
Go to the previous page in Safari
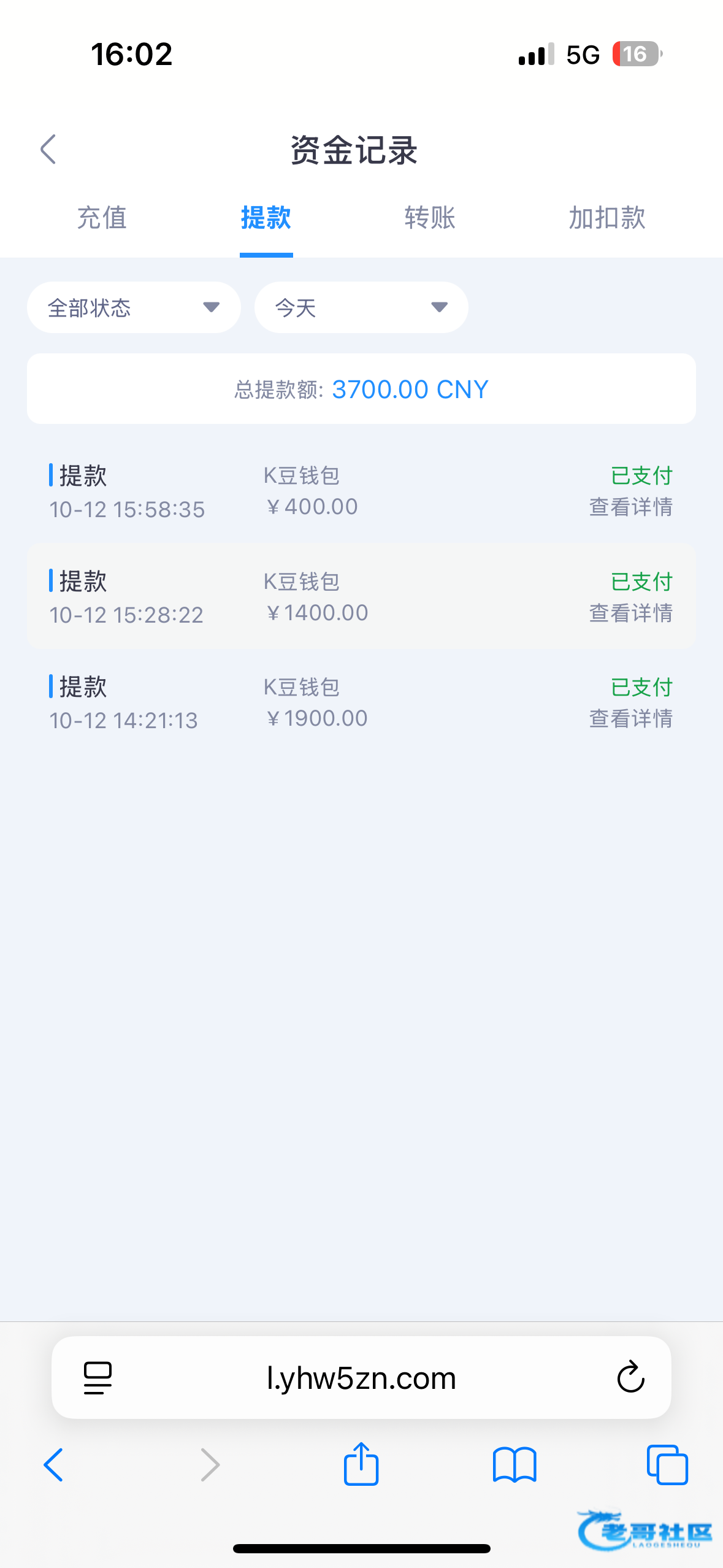click(53, 1465)
